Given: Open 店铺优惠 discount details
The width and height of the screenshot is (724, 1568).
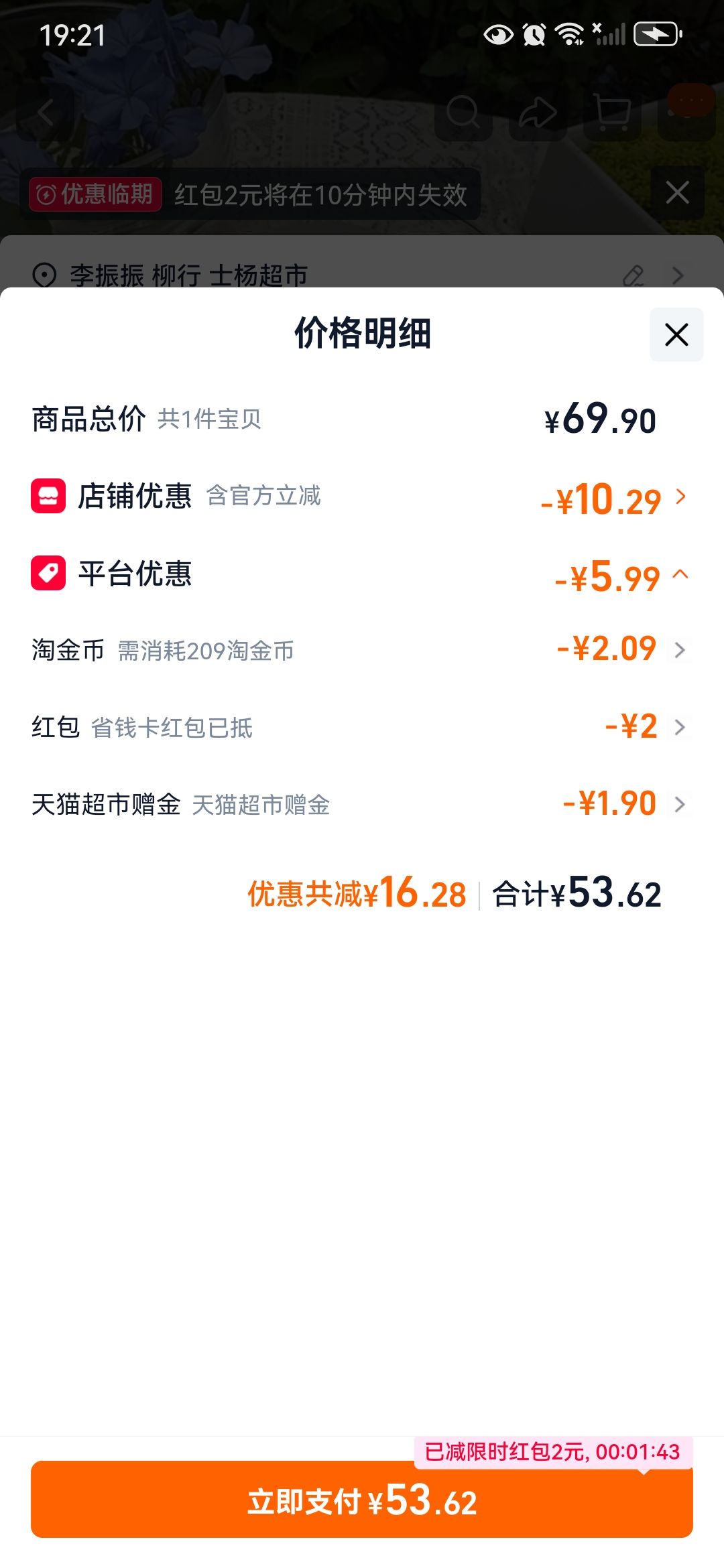Looking at the screenshot, I should [362, 497].
